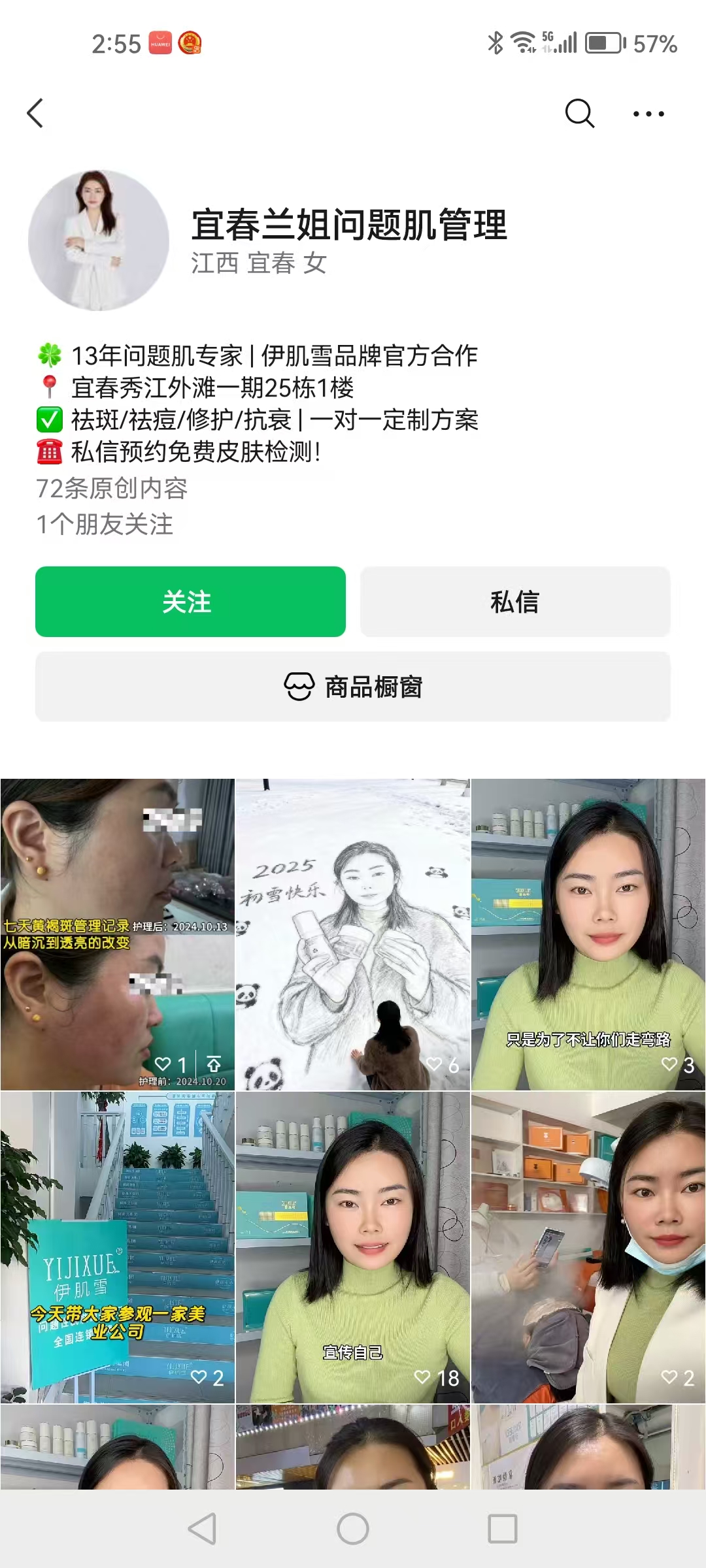Open the 2025 初雪快乐 snow drawing video
Screen dimensions: 706x1568
[x=353, y=934]
